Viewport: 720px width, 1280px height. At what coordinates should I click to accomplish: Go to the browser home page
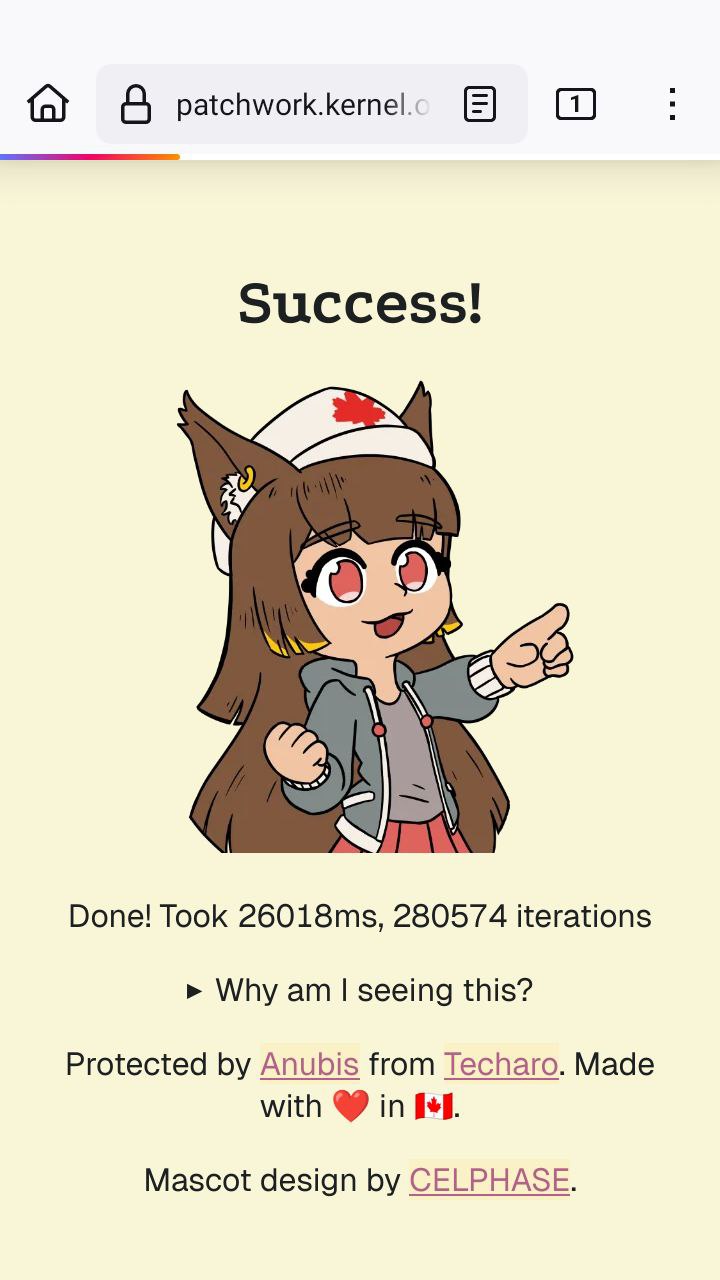(48, 104)
